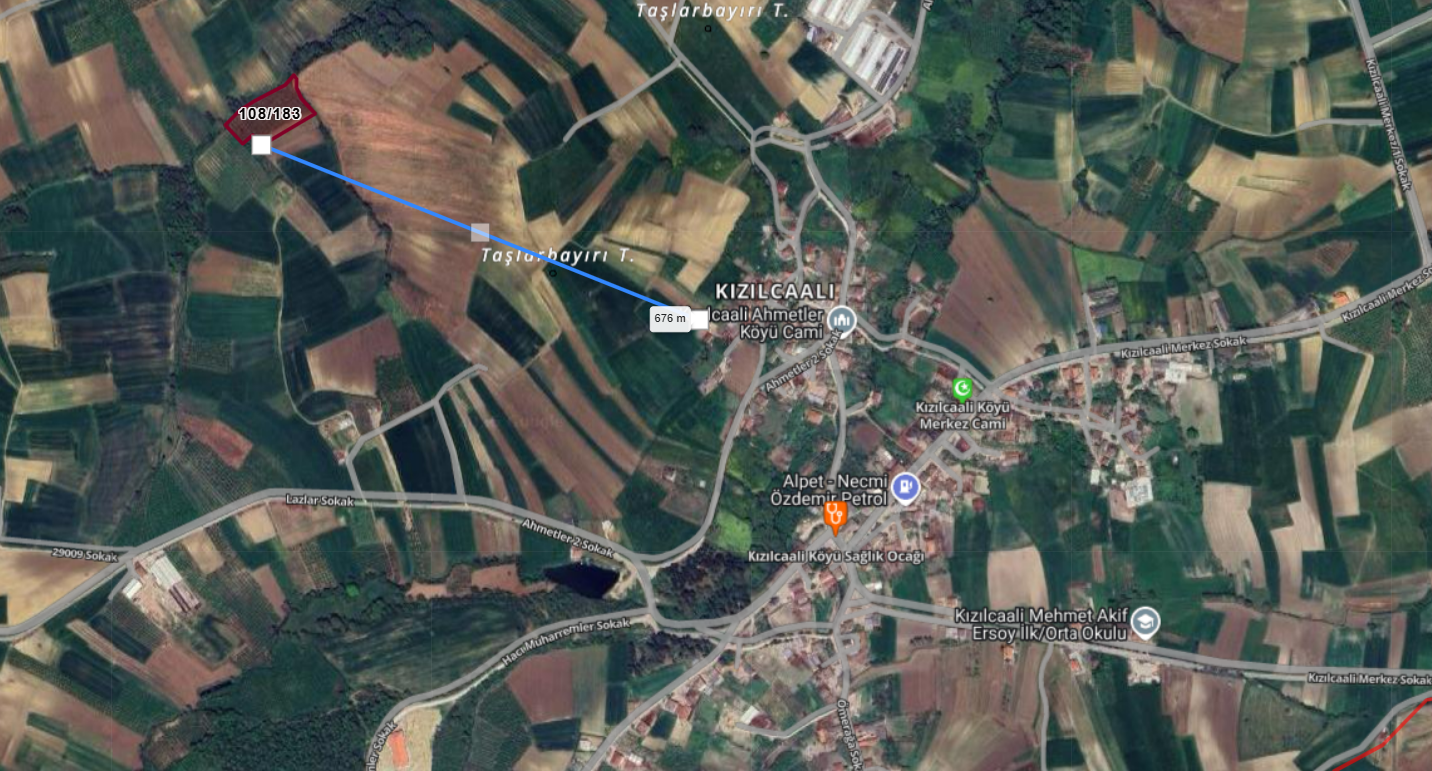The width and height of the screenshot is (1432, 771).
Task: Tap the Alpet - Necmi Özdemir Petrol station marker
Action: (905, 487)
